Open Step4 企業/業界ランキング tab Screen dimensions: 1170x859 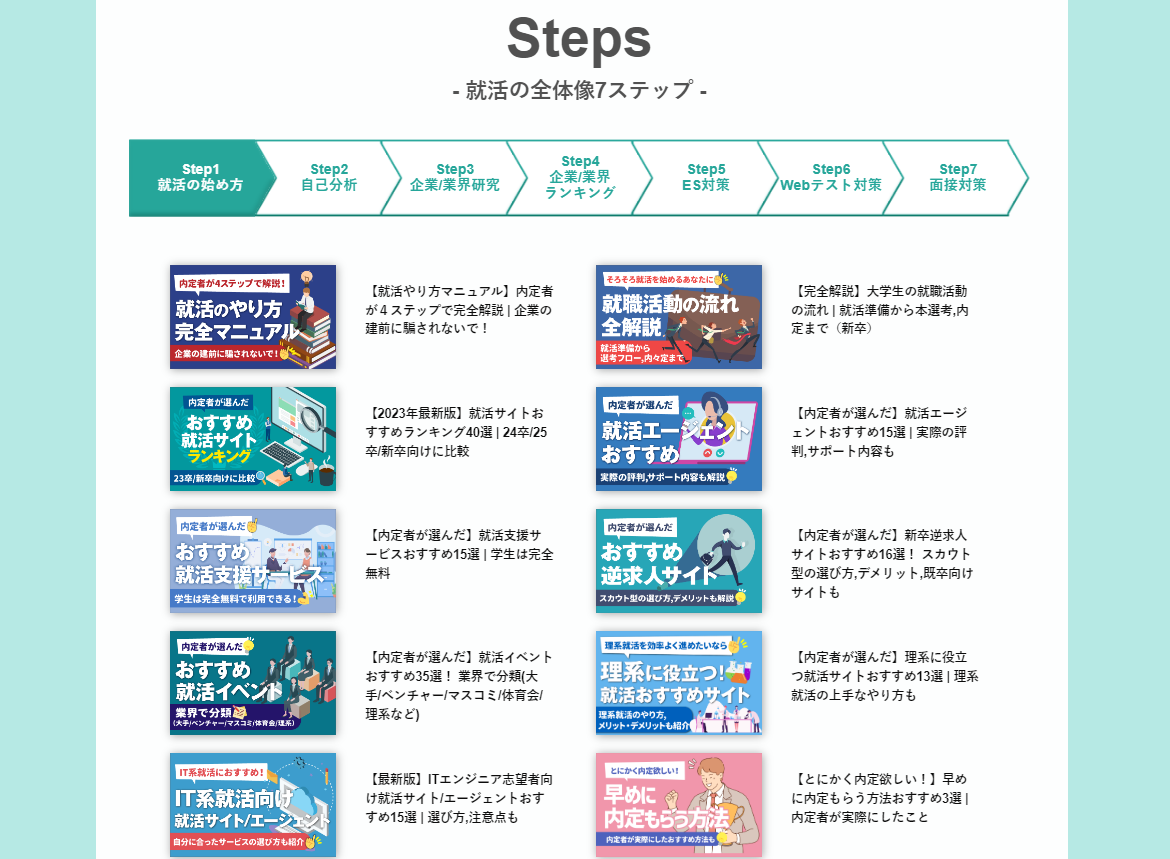pyautogui.click(x=580, y=177)
